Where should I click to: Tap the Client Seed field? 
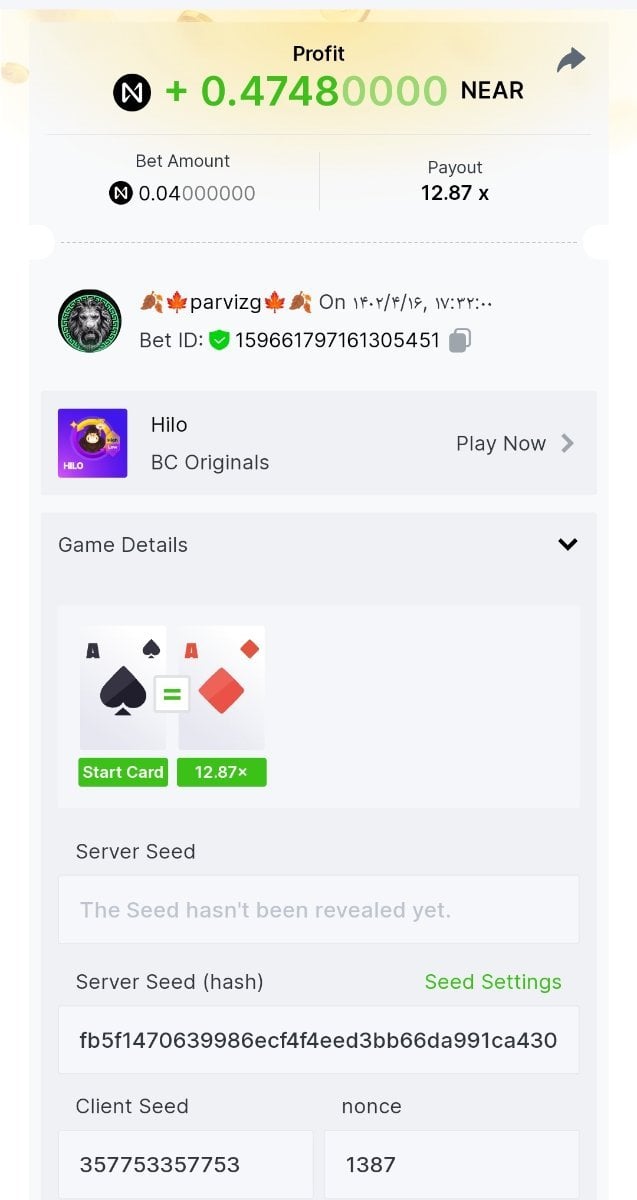[185, 1164]
